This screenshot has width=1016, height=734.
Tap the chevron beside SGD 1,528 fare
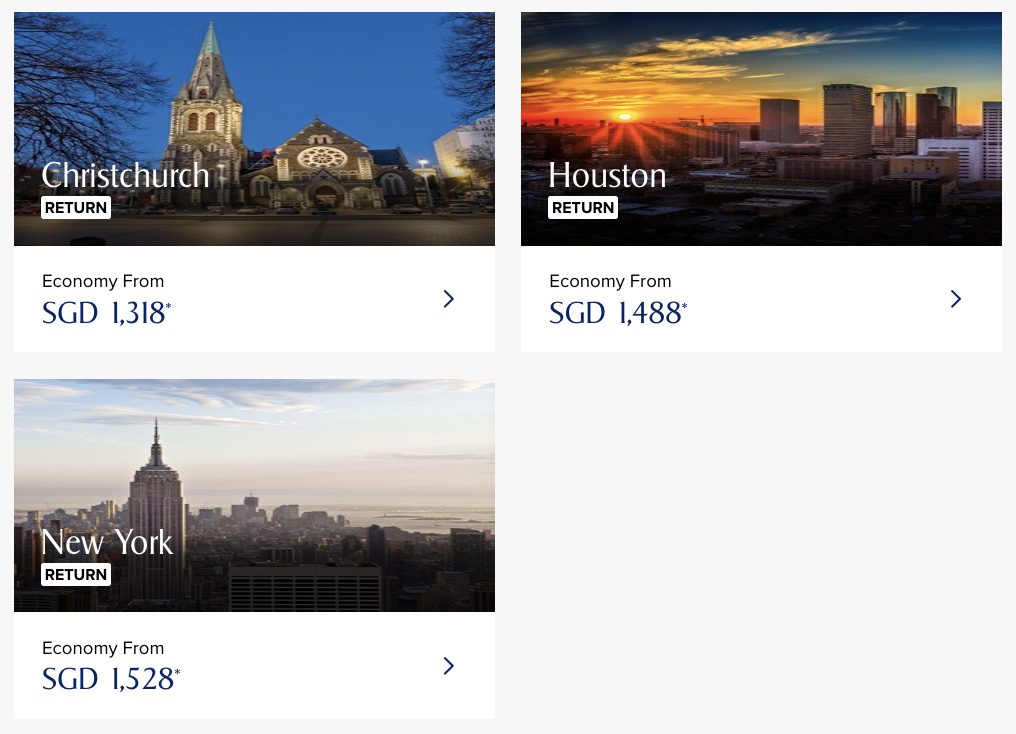[x=449, y=666]
